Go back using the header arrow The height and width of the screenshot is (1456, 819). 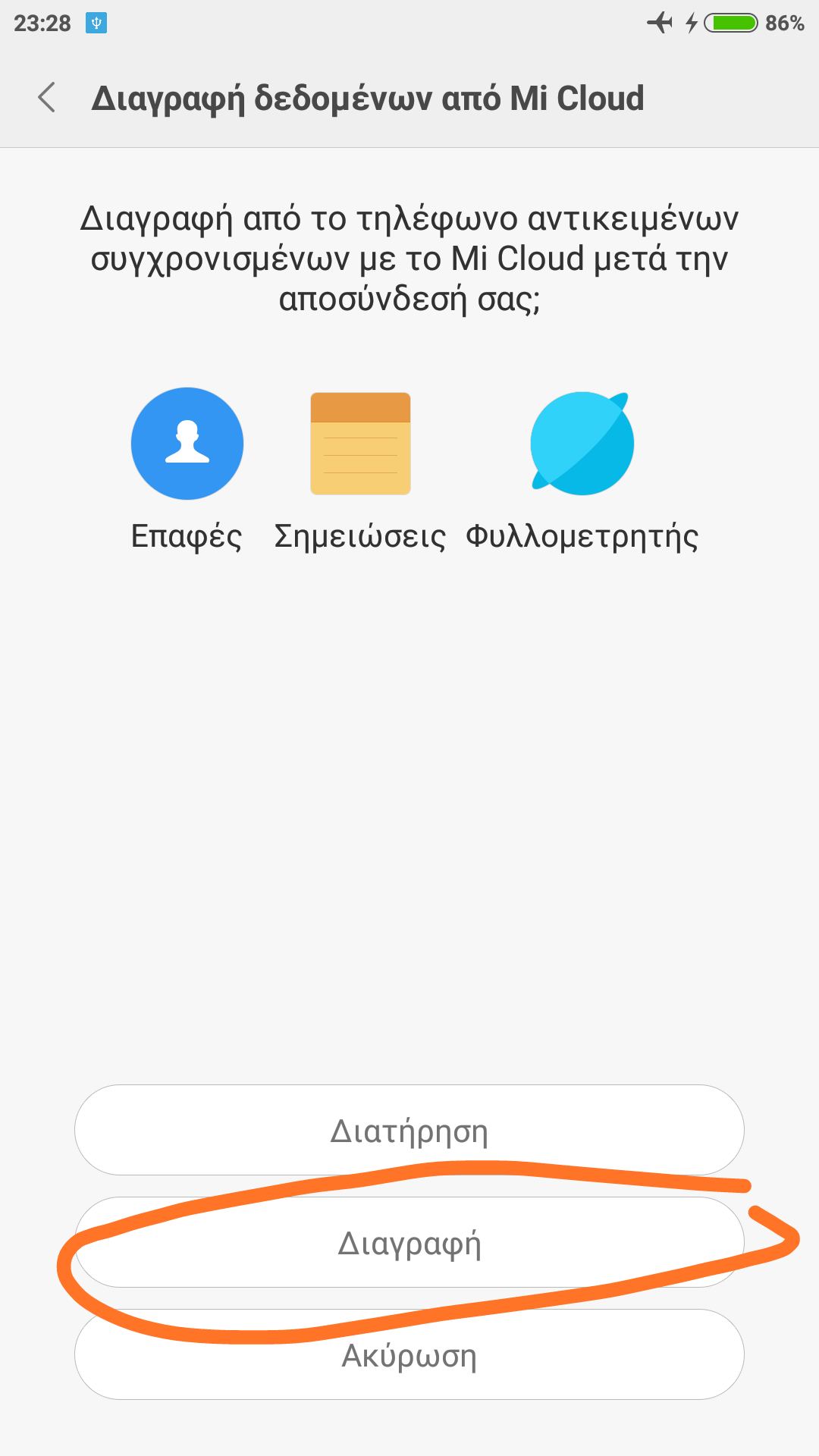(x=47, y=98)
